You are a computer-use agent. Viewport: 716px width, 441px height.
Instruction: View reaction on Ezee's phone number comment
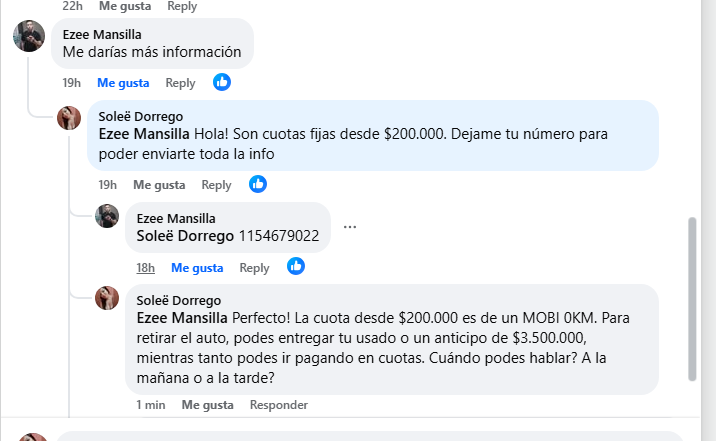[296, 266]
